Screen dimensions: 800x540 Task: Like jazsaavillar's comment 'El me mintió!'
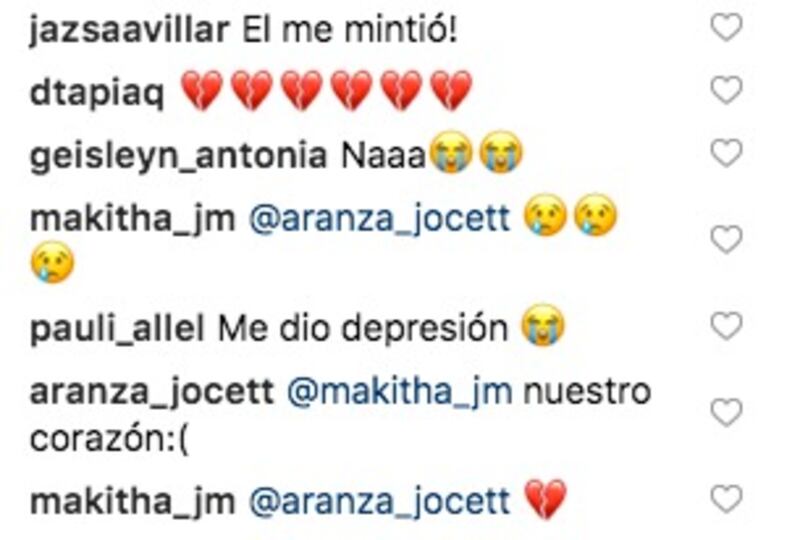[x=725, y=29]
